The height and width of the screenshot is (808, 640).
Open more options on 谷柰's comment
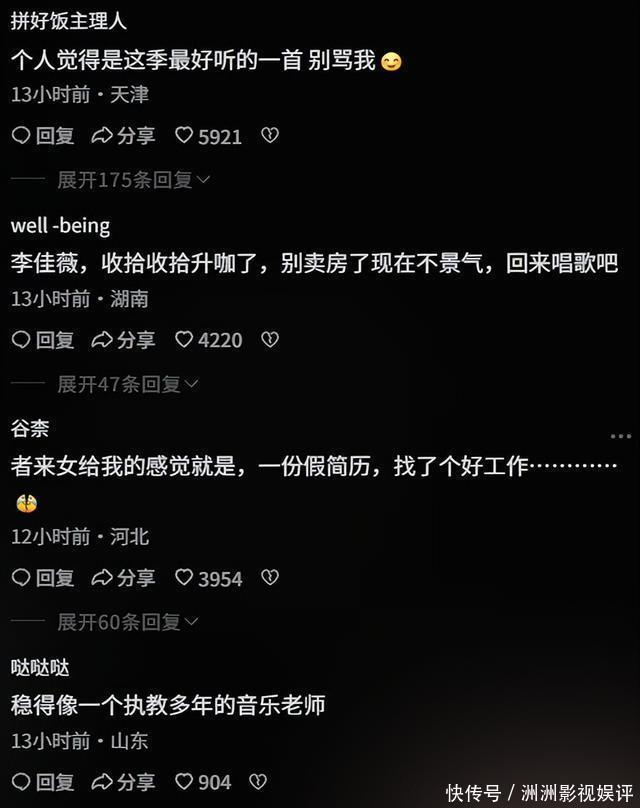tap(621, 436)
